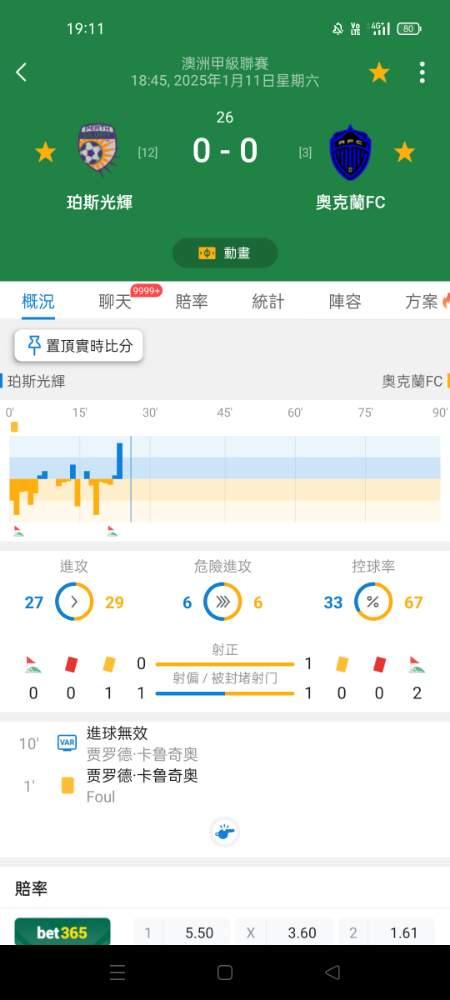Switch to the 陣容 tab

[x=345, y=302]
